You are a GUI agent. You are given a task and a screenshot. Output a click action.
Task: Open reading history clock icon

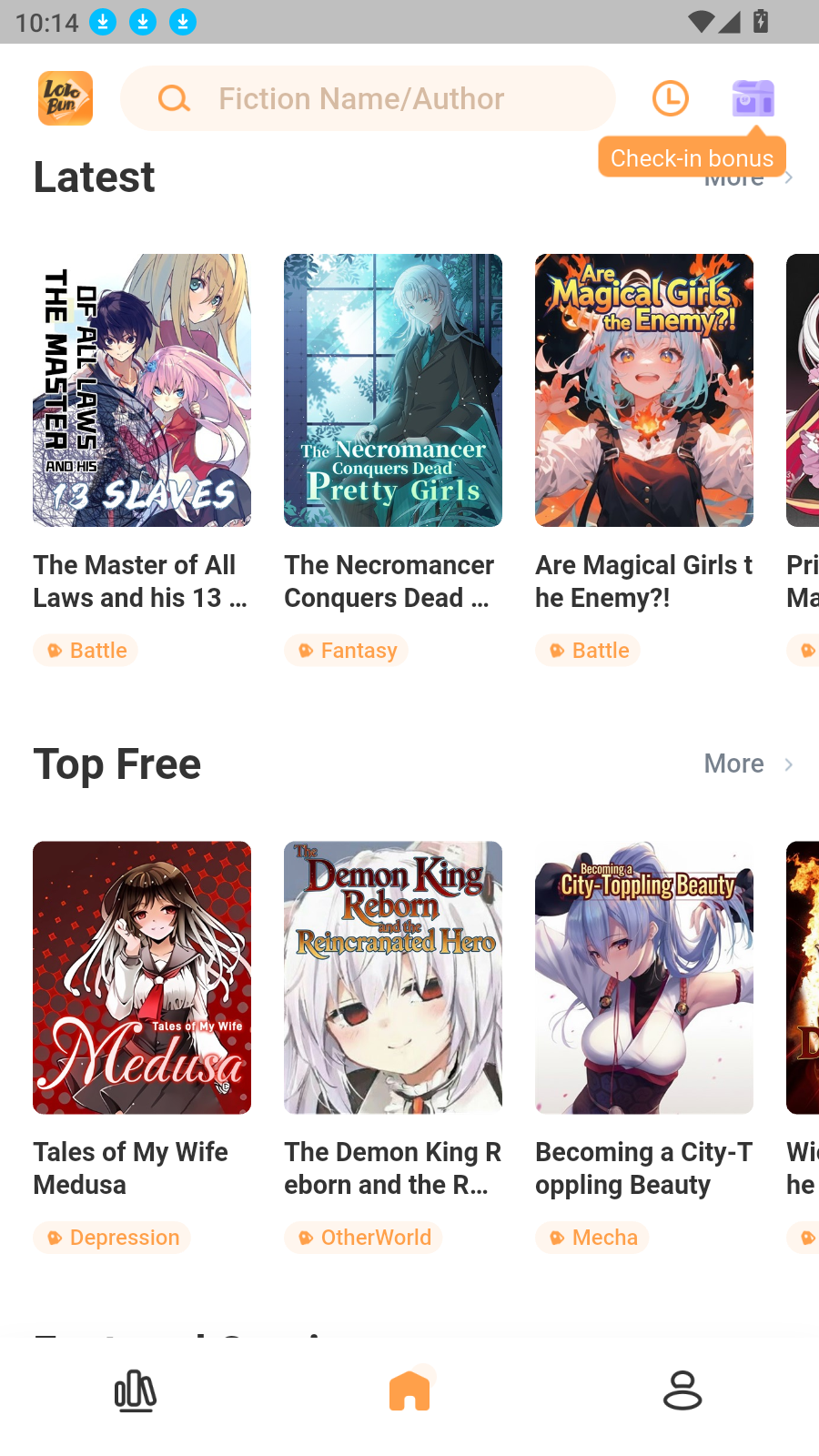671,98
